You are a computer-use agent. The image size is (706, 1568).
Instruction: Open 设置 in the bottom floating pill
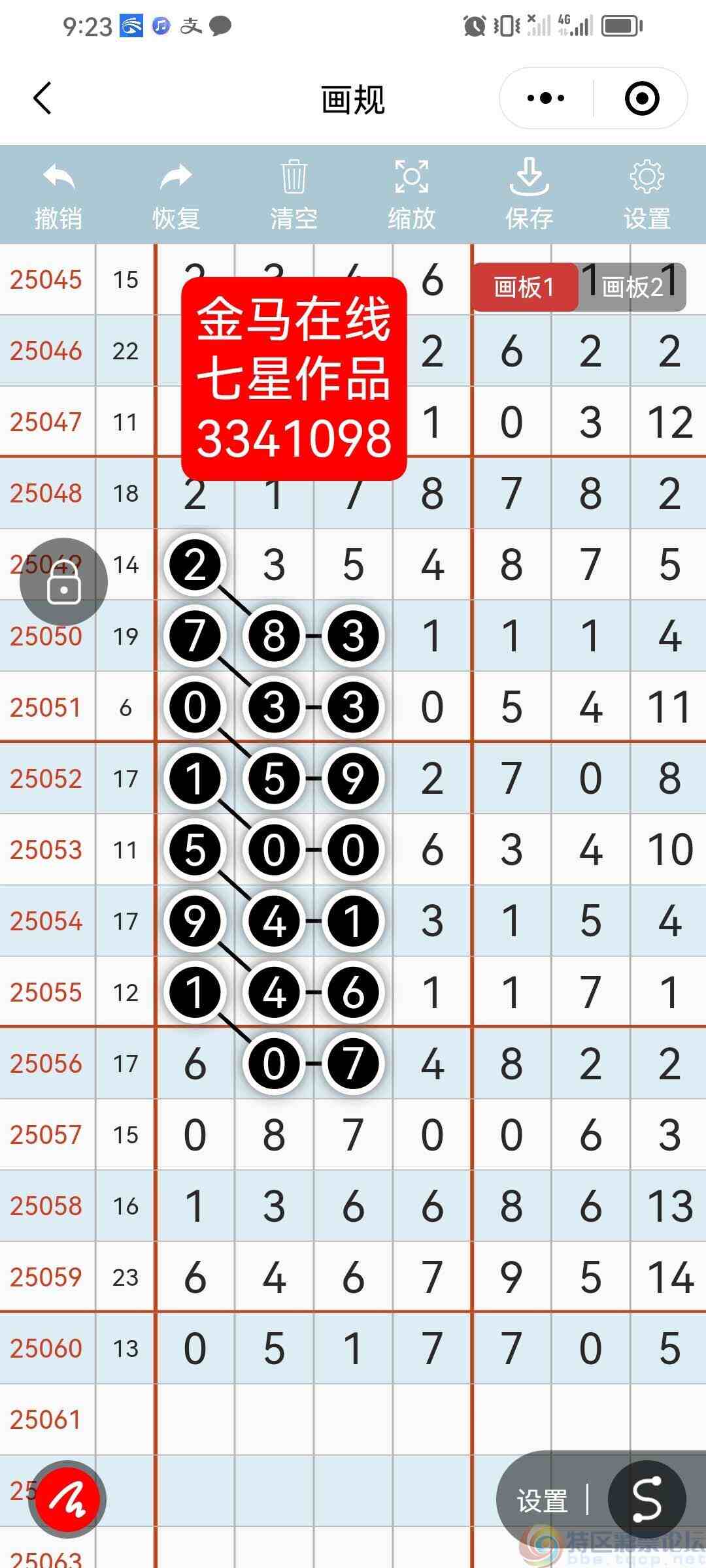(542, 1501)
